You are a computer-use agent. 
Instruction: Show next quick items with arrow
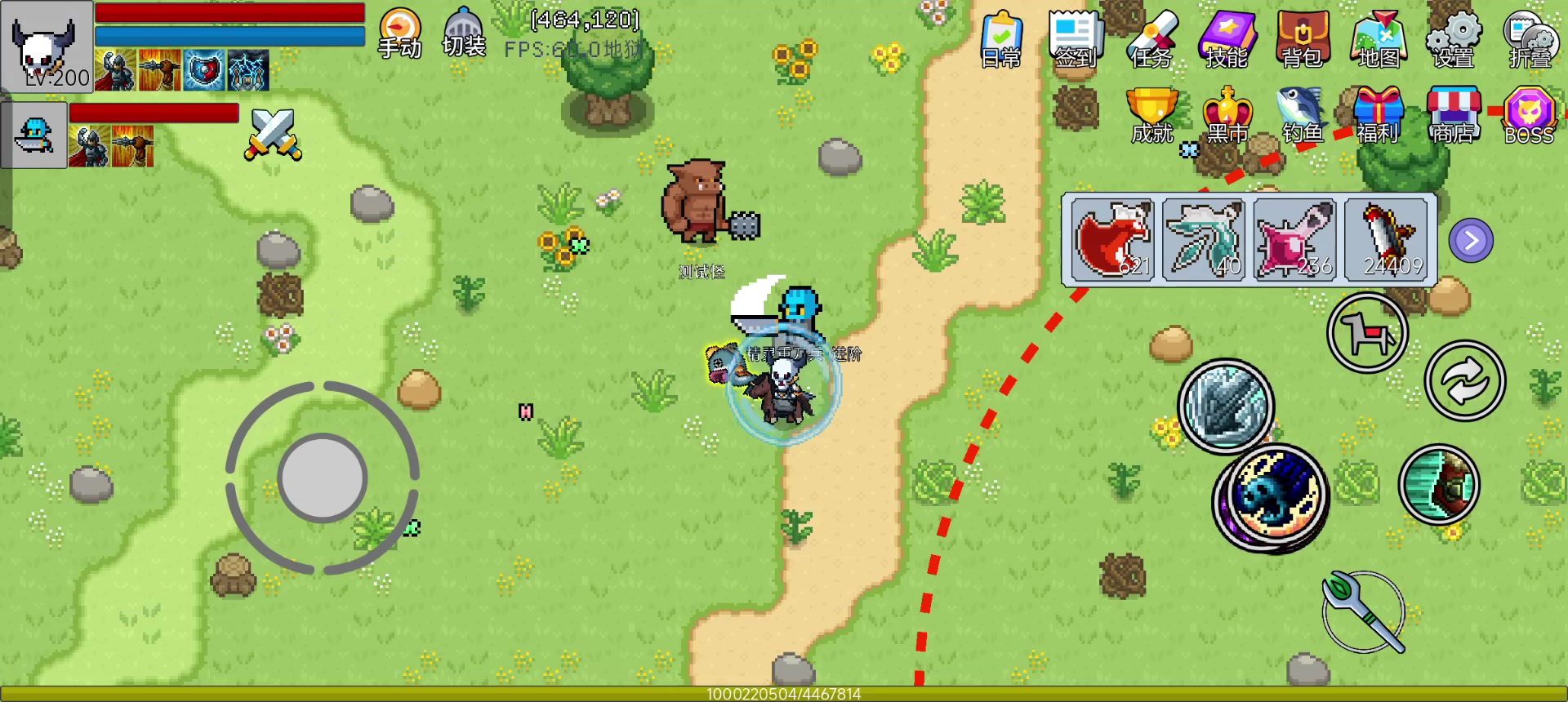pyautogui.click(x=1471, y=241)
